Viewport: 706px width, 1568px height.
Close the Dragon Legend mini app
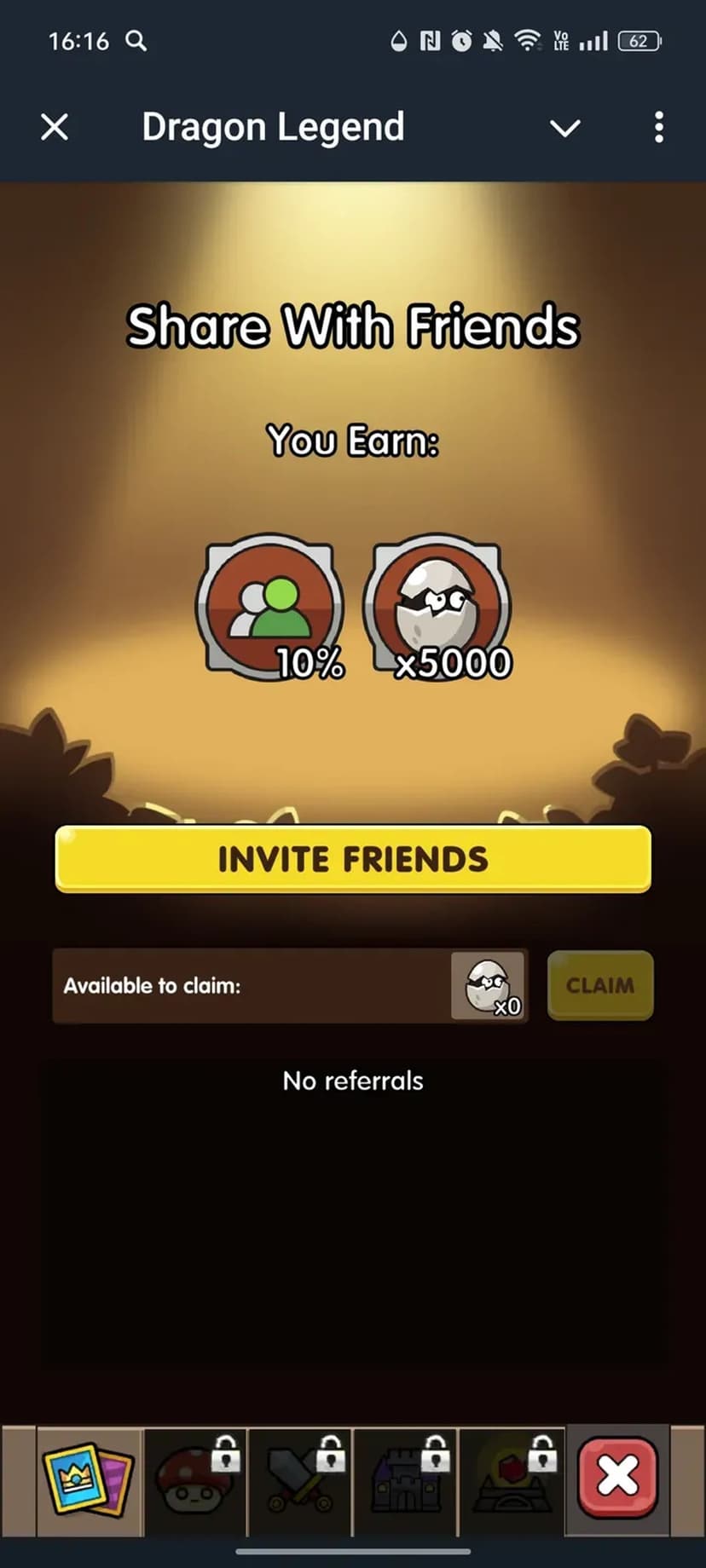coord(55,128)
